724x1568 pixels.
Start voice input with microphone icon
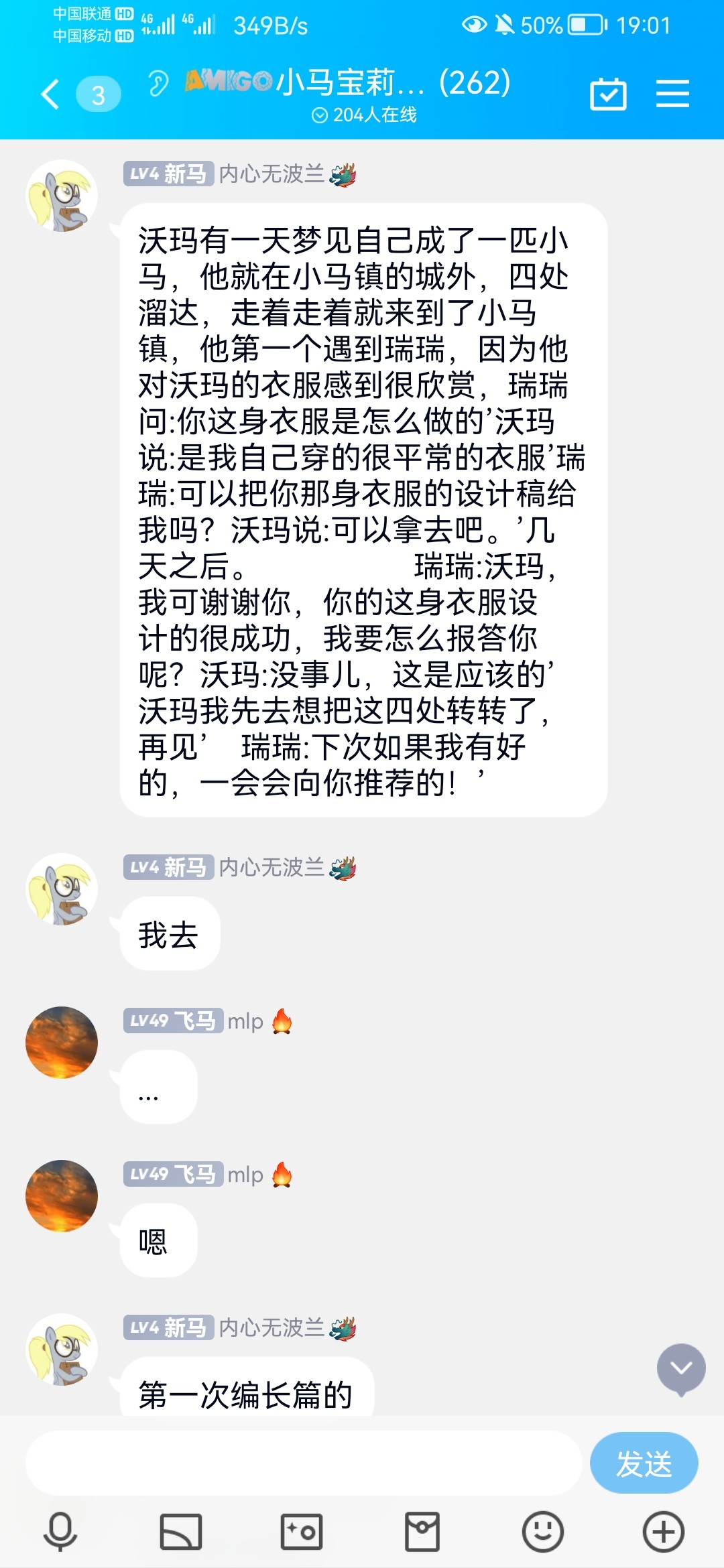tap(60, 1531)
